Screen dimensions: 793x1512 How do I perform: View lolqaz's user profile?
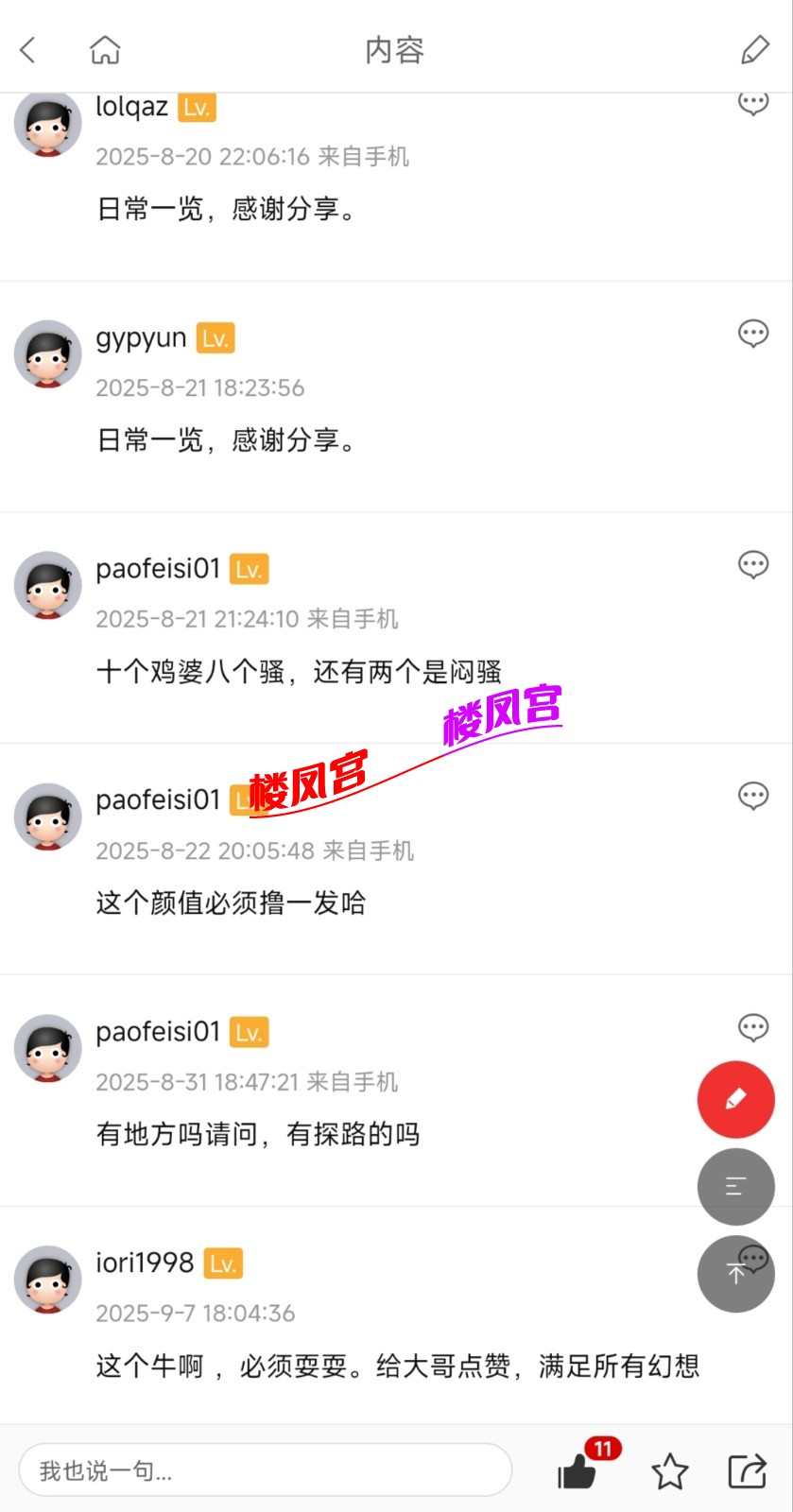(48, 124)
